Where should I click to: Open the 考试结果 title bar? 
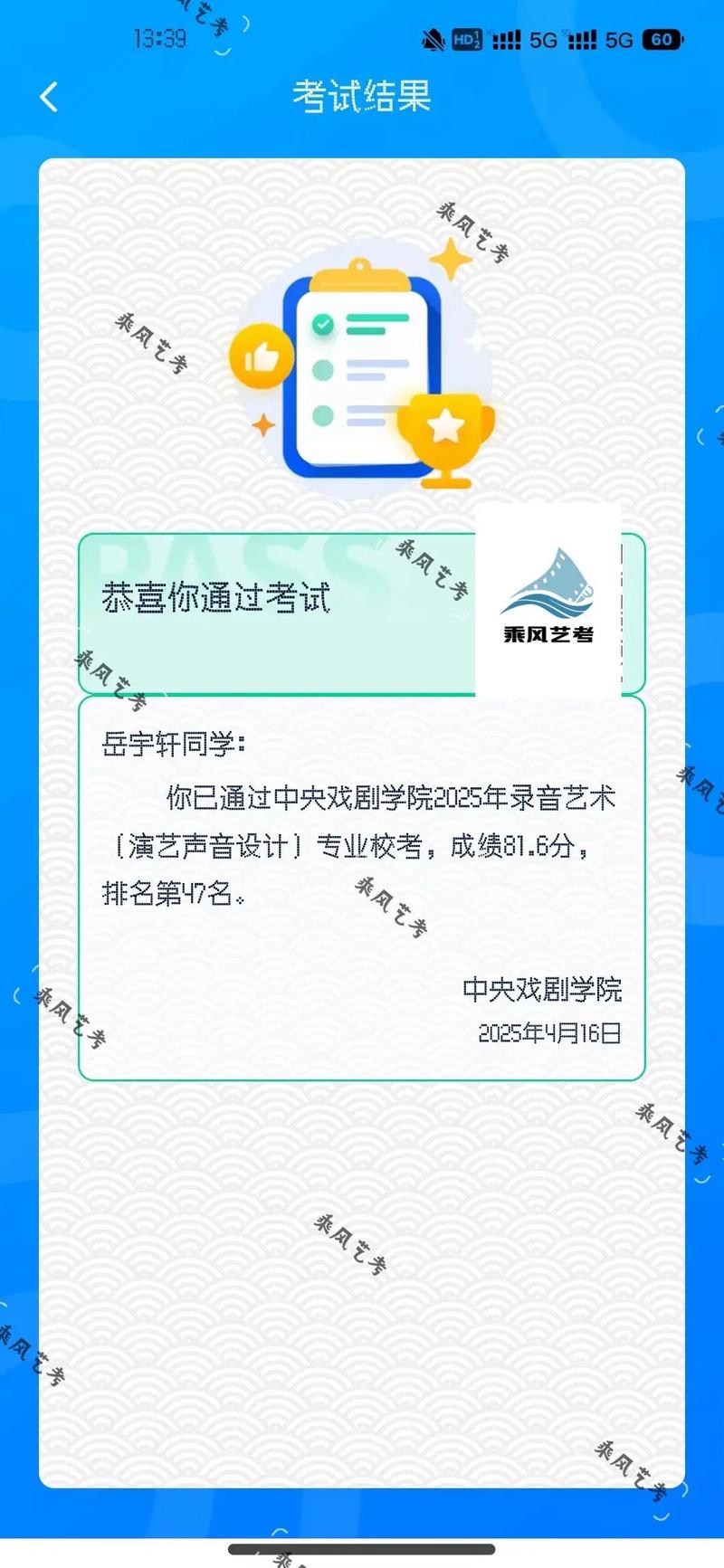pos(361,96)
